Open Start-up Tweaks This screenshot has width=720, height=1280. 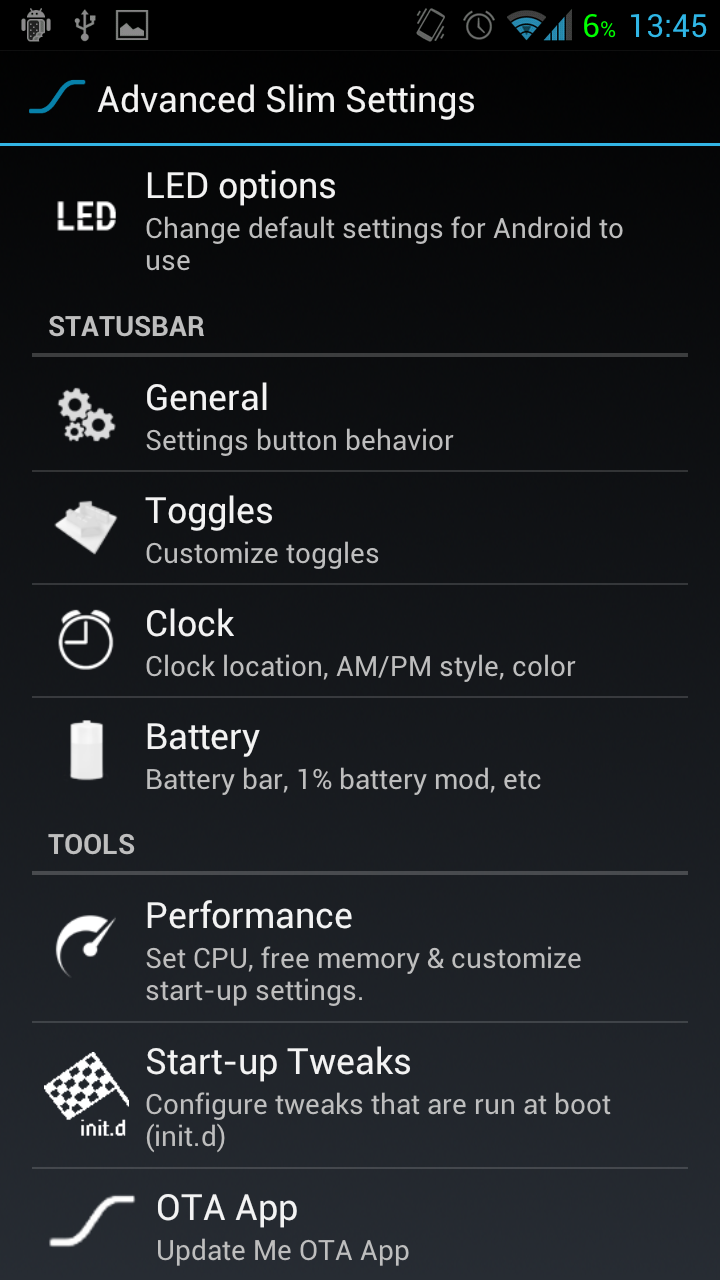tap(360, 1096)
